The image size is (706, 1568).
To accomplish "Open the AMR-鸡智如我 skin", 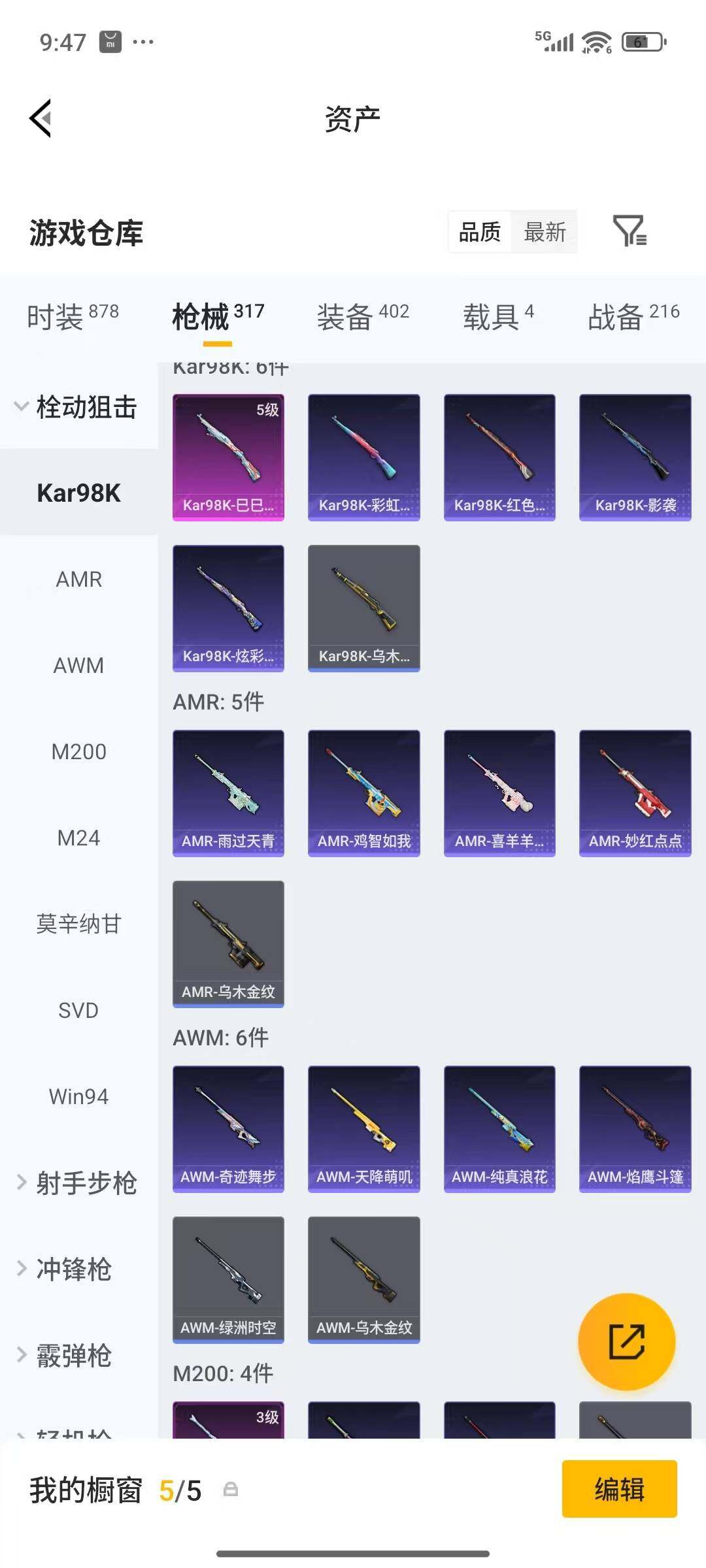I will (x=363, y=793).
